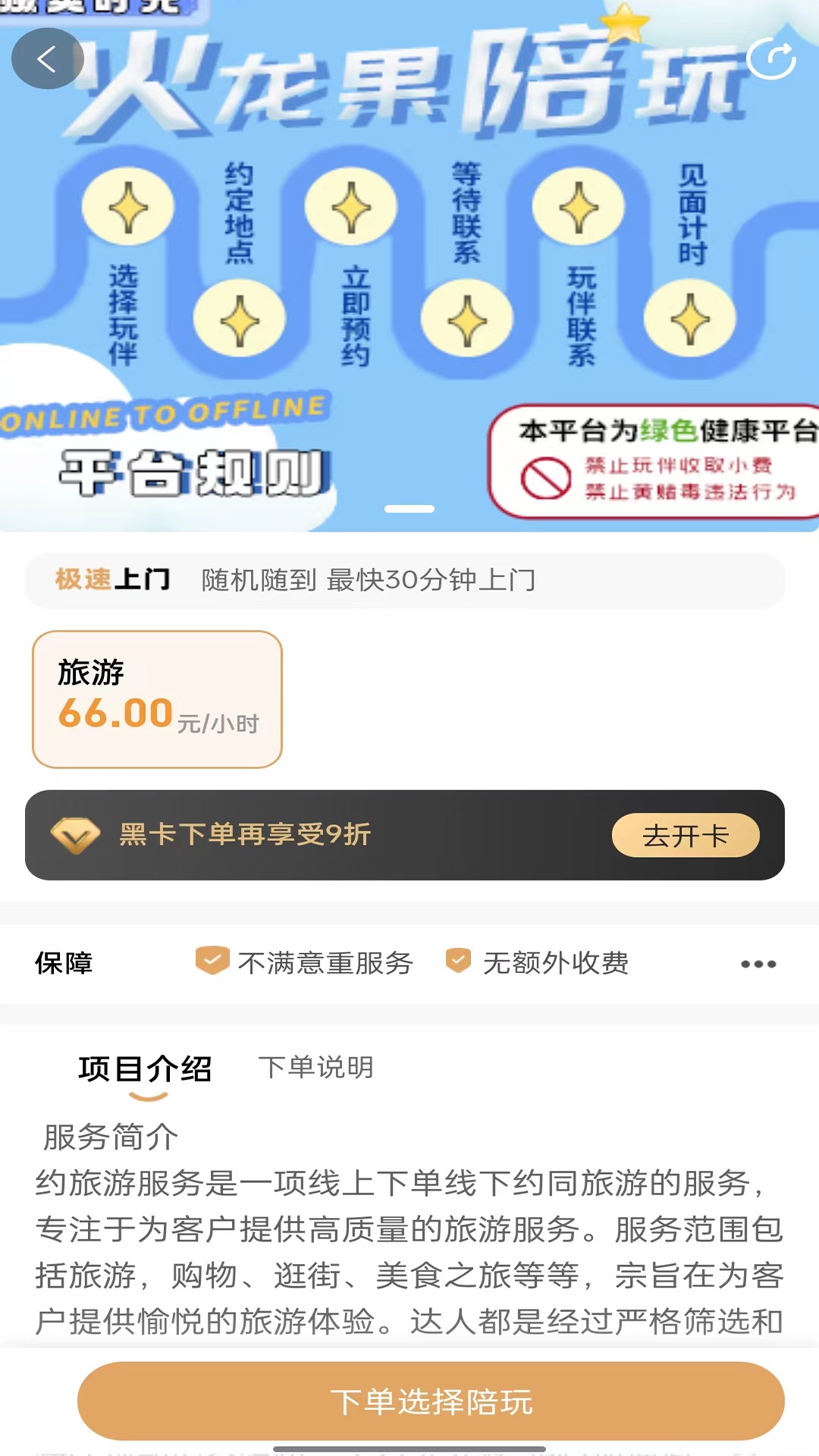
Task: Click the sparkle icon next to 选择玩伴
Action: point(127,206)
